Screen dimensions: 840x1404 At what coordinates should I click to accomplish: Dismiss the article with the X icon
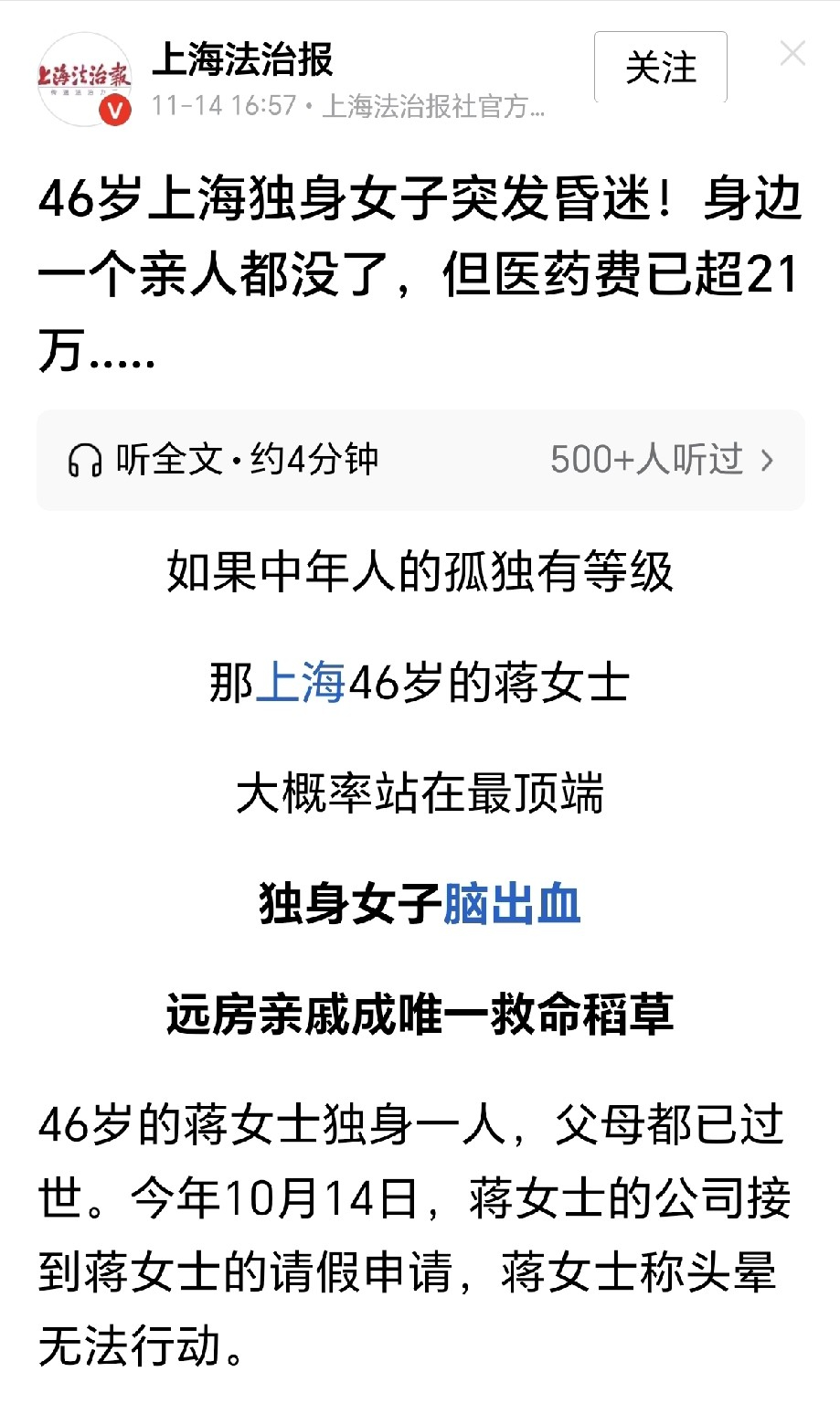[x=790, y=55]
